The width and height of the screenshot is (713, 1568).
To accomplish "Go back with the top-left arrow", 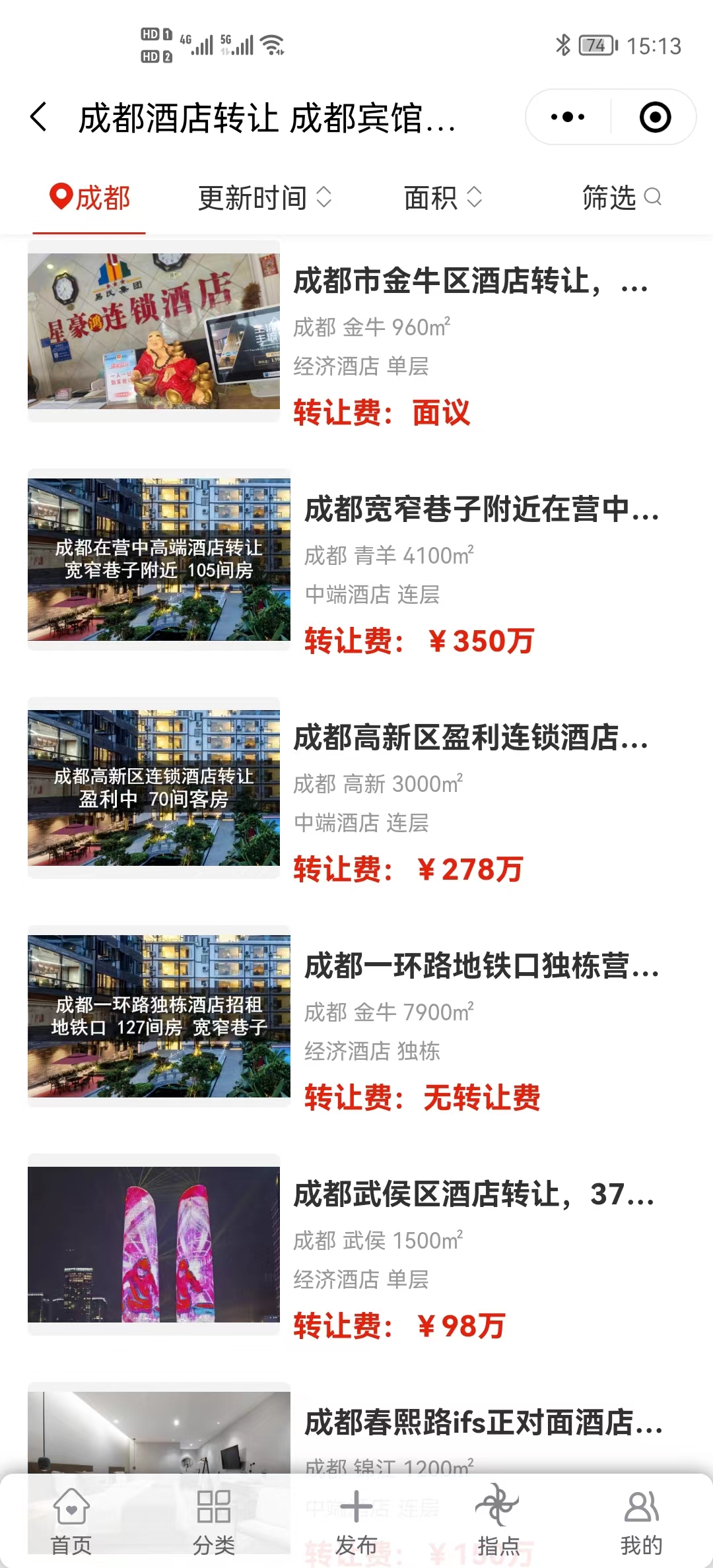I will pos(40,117).
